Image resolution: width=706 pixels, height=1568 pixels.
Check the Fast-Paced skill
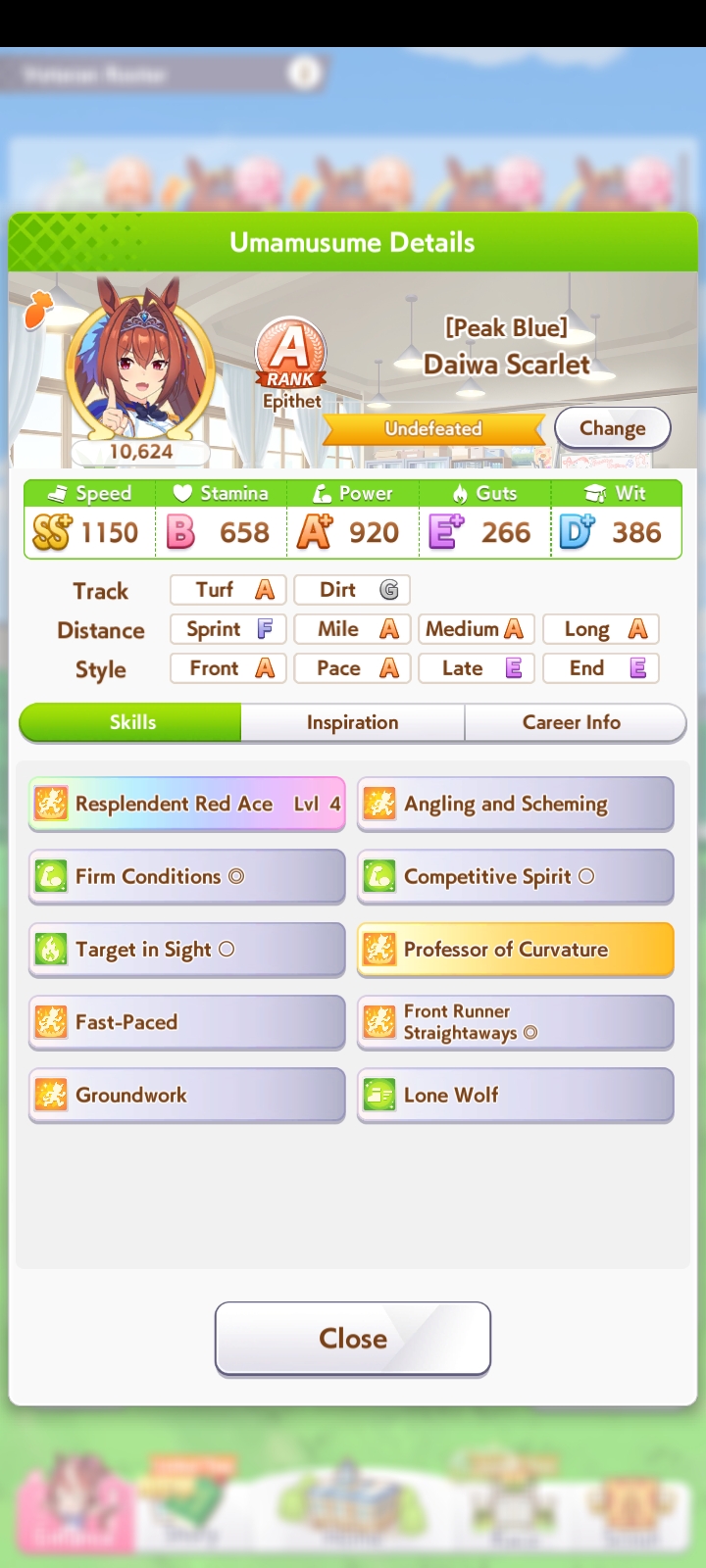tap(186, 1022)
